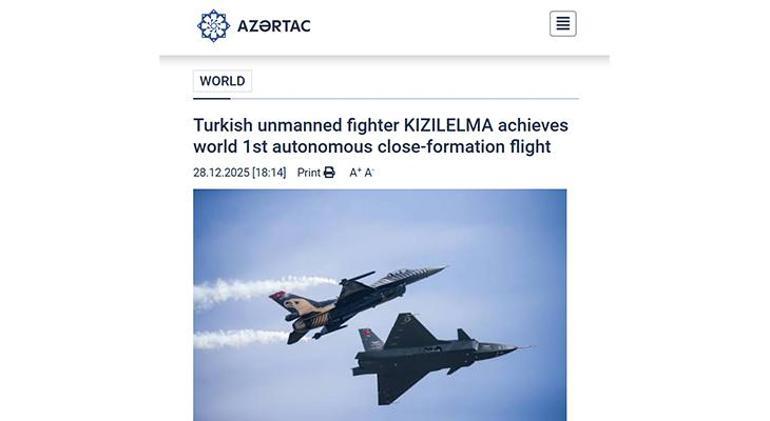Print this article
Screen dimensions: 770x421
tap(316, 173)
